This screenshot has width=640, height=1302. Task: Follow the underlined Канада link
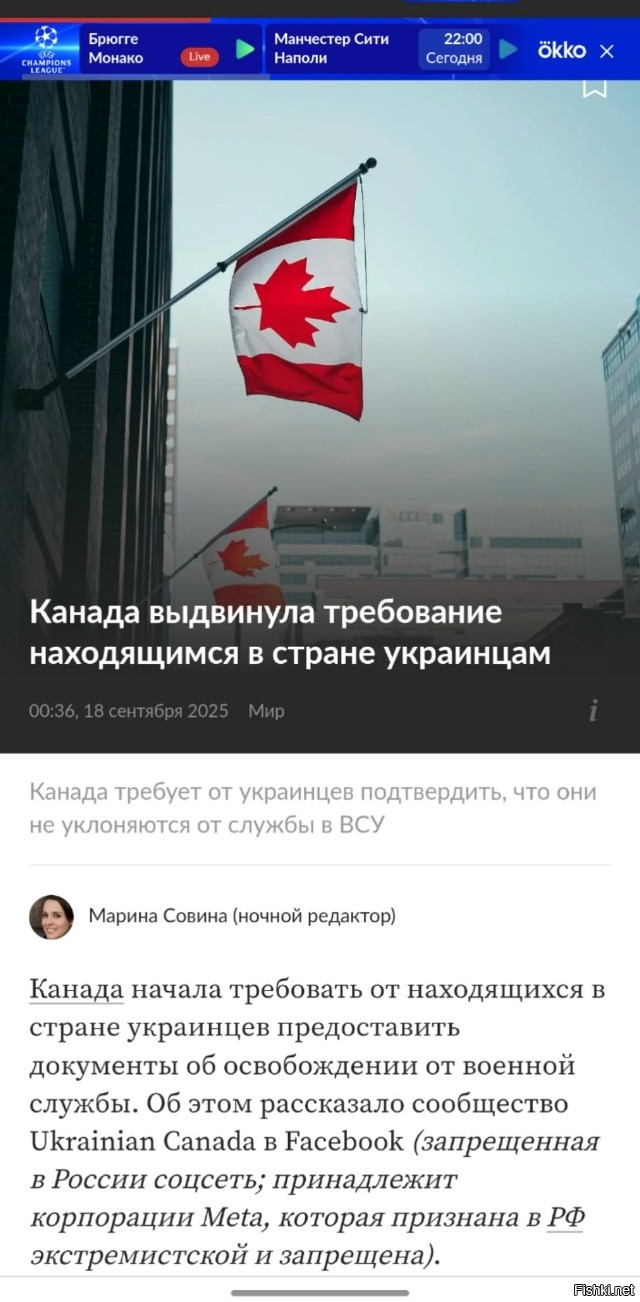tap(76, 990)
